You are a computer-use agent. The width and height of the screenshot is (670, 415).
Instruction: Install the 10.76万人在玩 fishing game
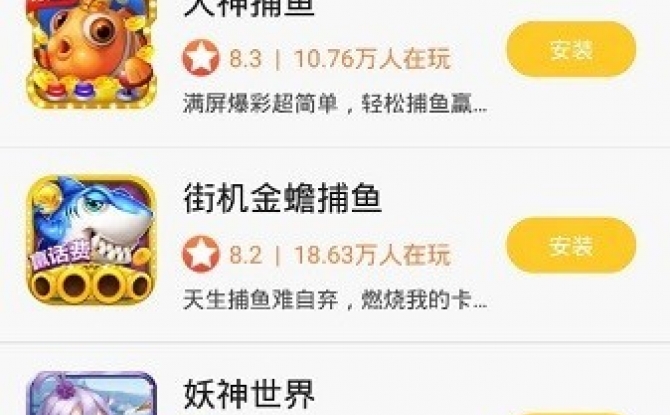571,50
